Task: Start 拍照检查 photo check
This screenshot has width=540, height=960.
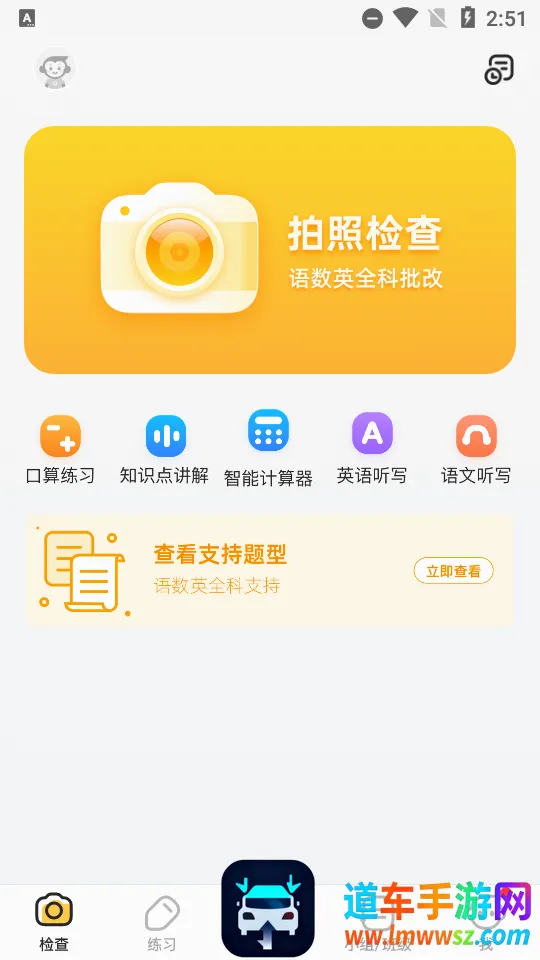Action: coord(270,250)
